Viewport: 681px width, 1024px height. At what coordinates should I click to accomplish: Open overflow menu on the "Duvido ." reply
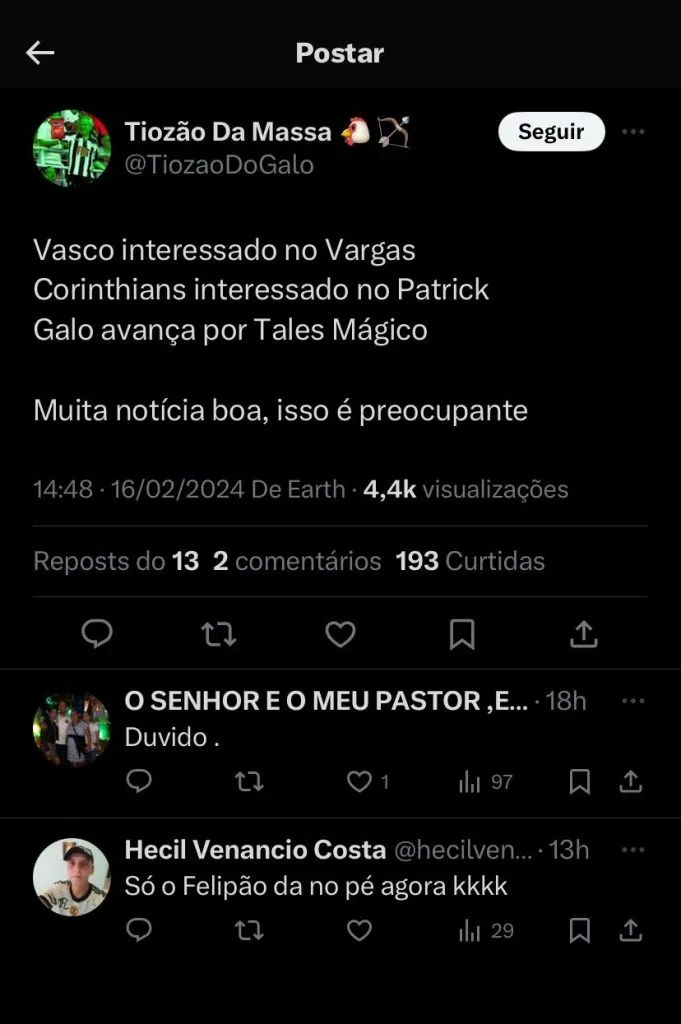[x=633, y=701]
